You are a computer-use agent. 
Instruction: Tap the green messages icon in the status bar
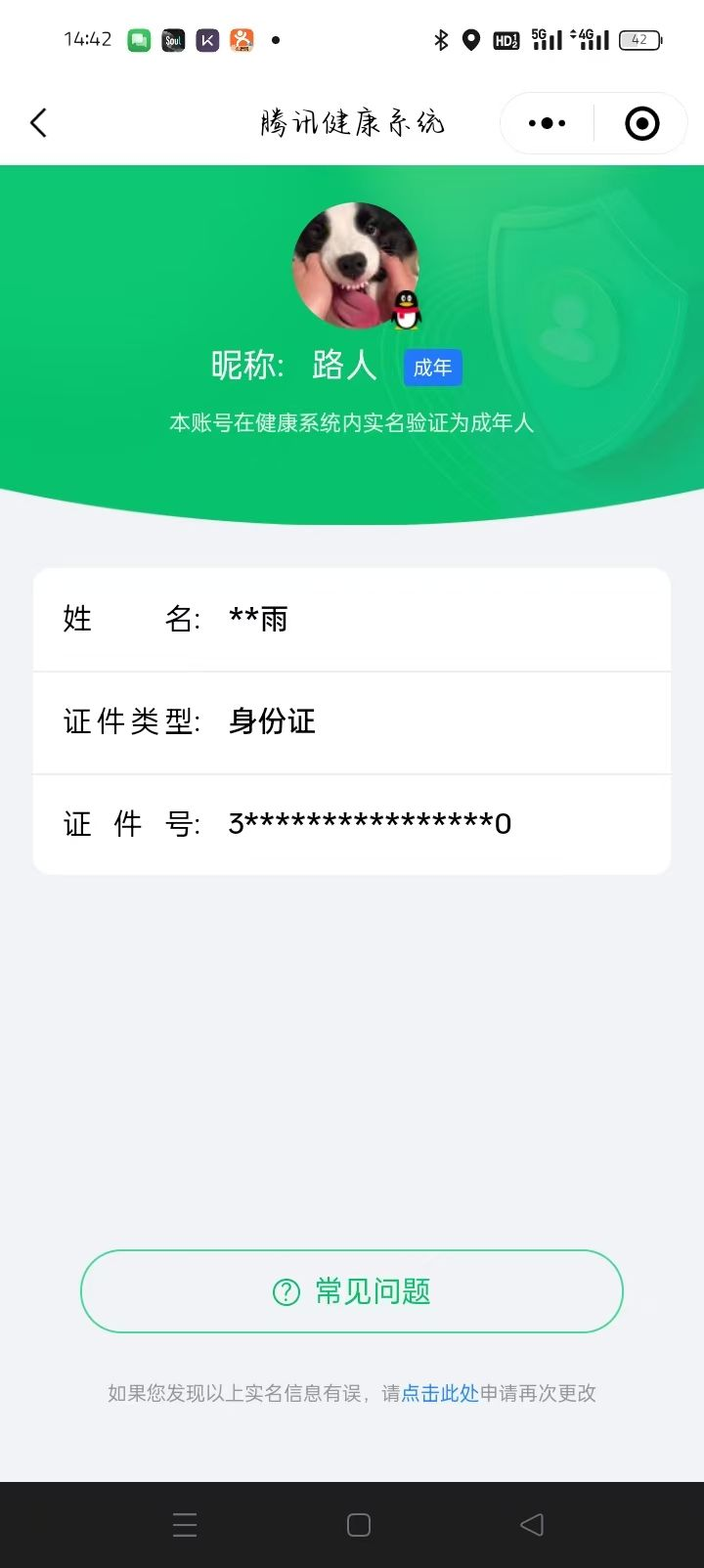[138, 40]
